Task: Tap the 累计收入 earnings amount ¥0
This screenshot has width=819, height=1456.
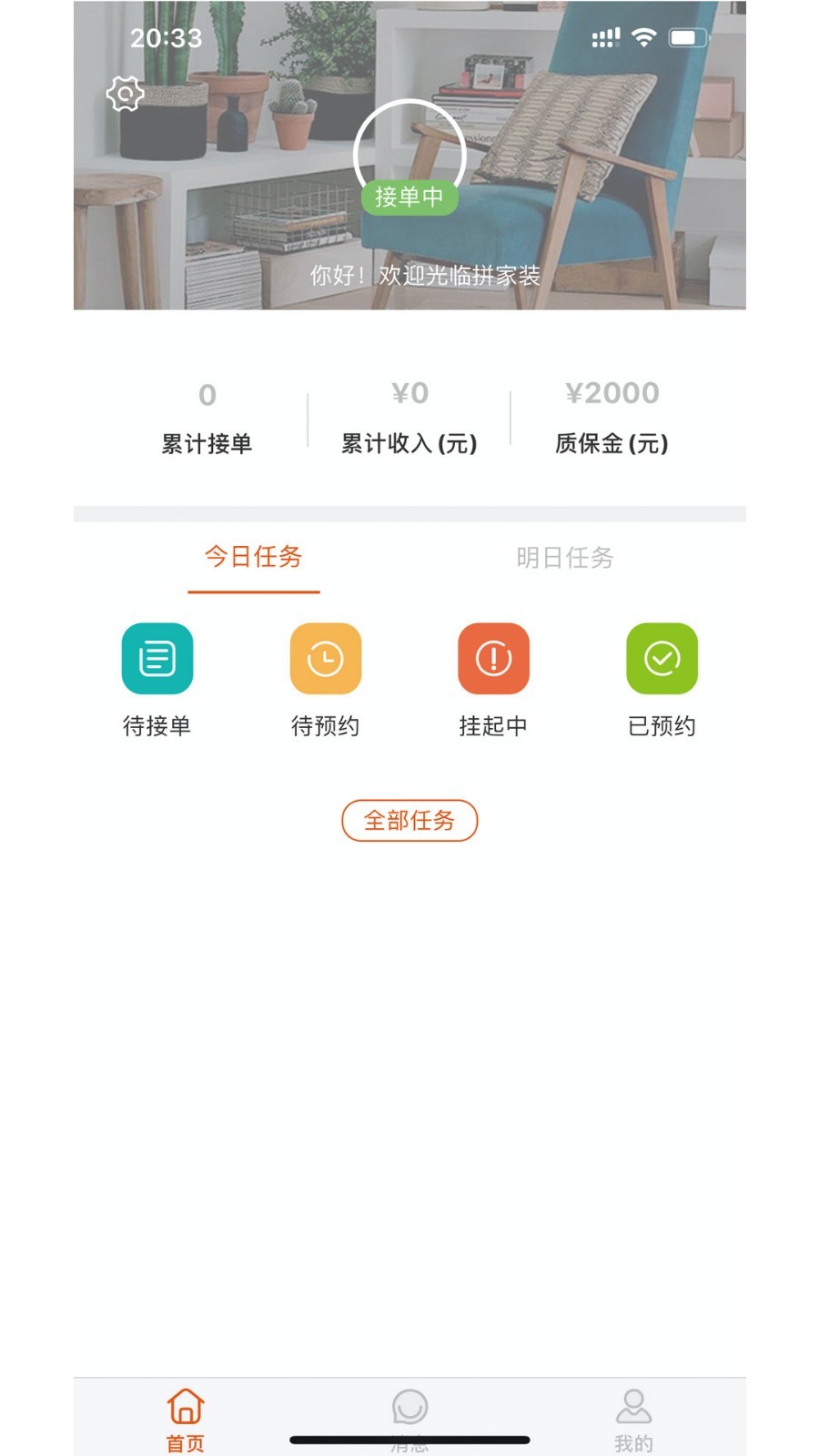Action: point(409,393)
